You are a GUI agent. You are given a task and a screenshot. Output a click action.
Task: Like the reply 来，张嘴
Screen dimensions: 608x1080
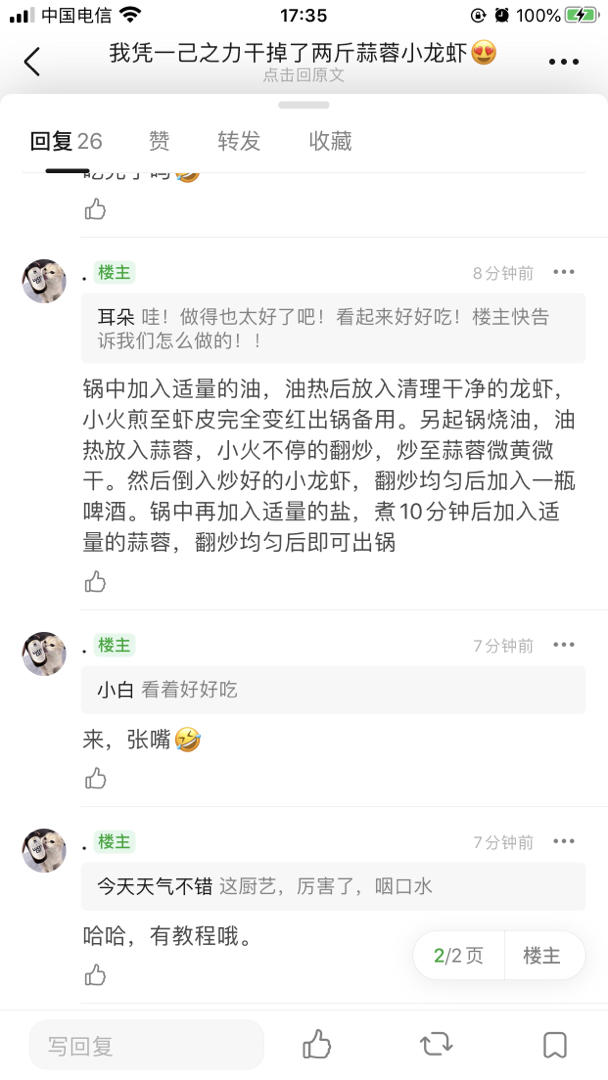96,778
